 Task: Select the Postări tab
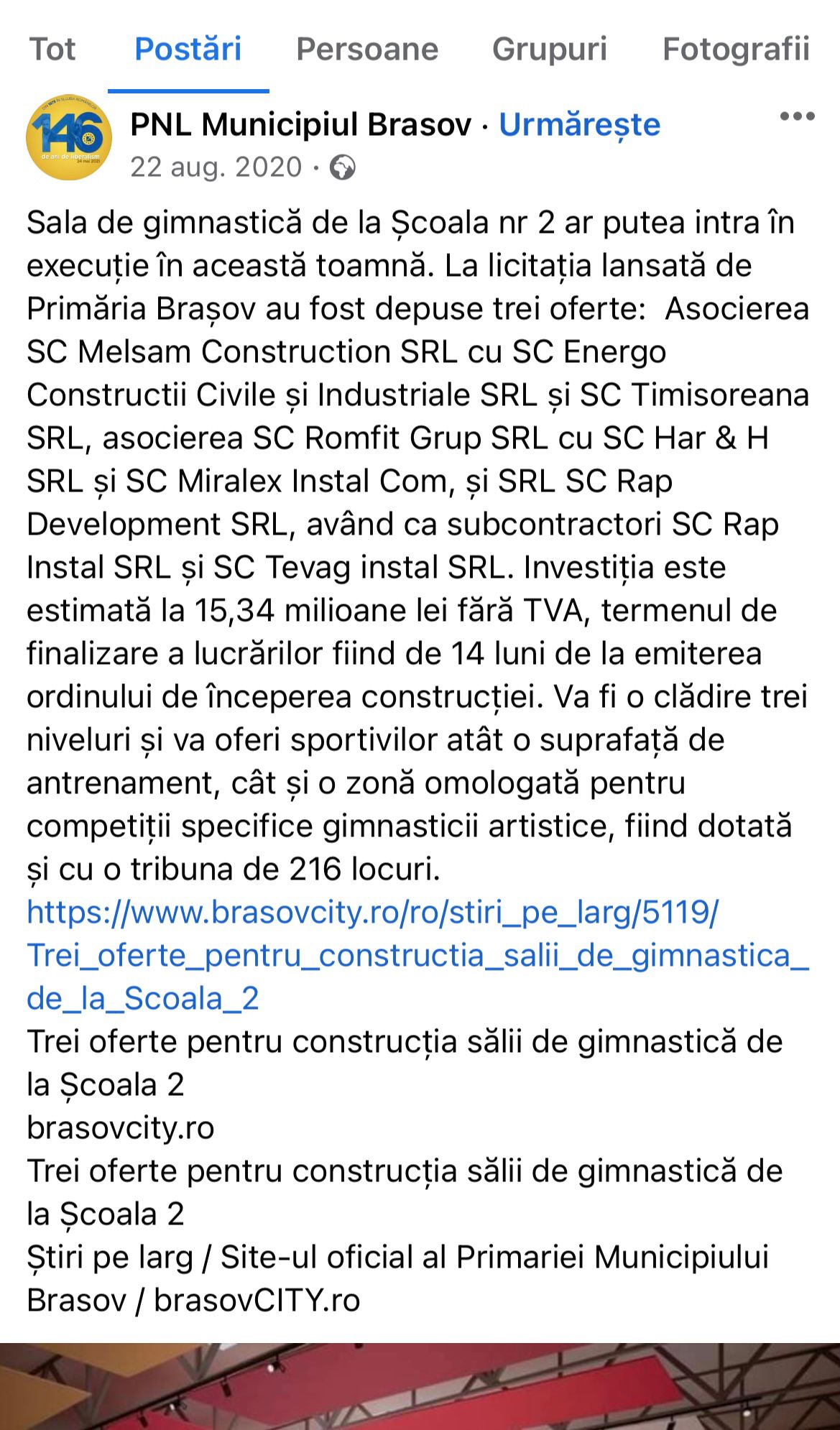(x=188, y=50)
